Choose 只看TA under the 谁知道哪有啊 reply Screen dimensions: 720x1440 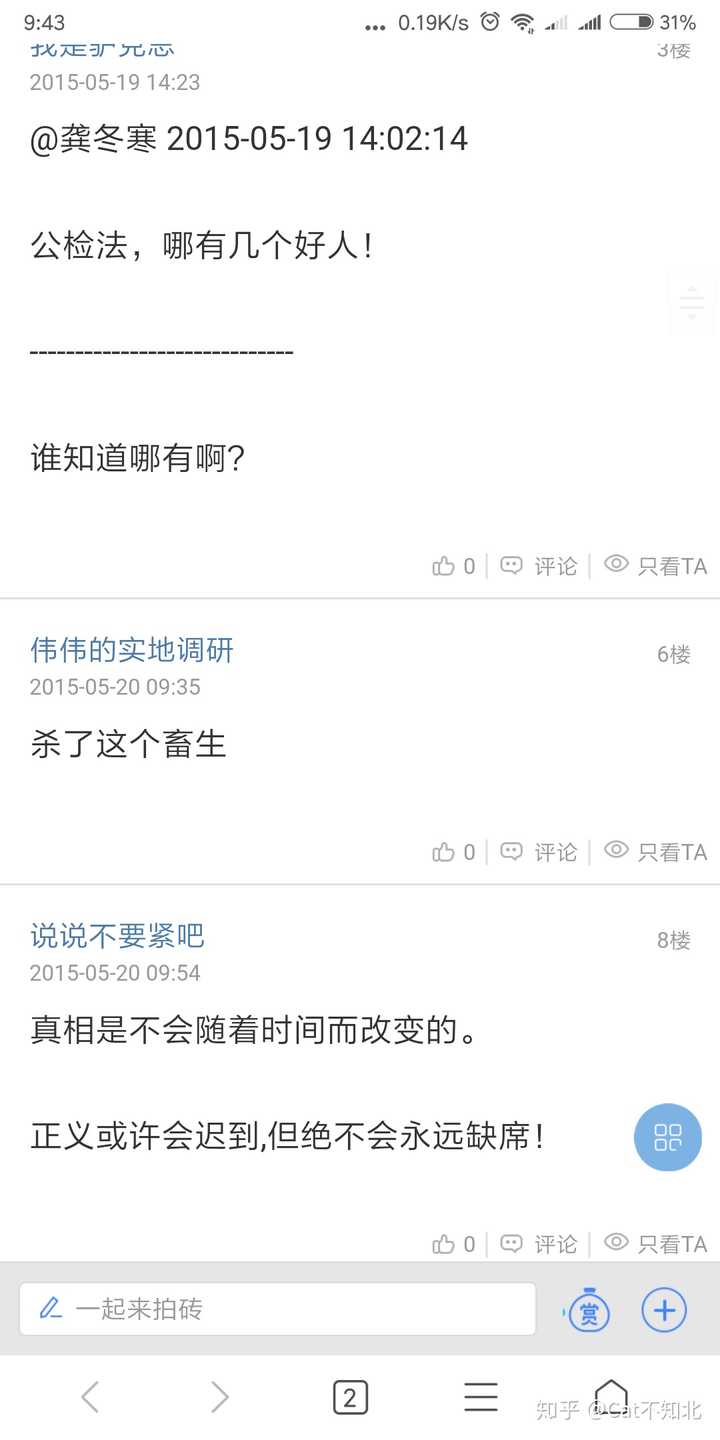click(657, 566)
